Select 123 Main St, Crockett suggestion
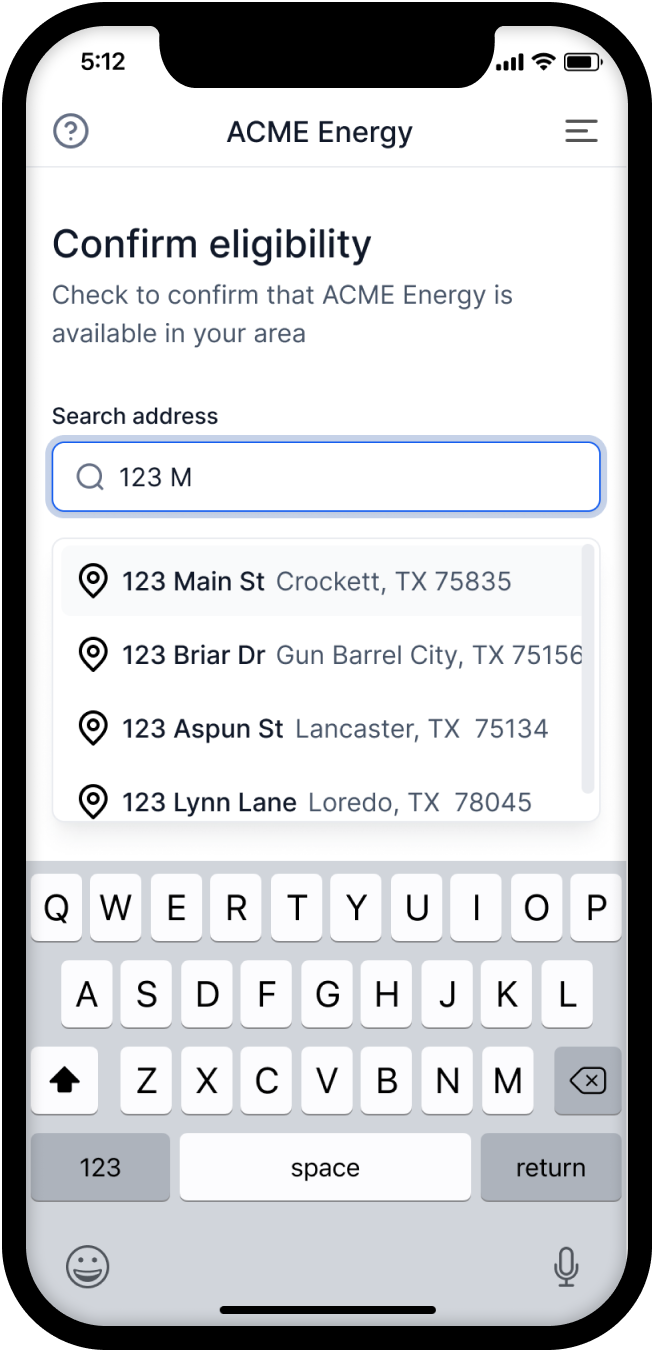Screen dimensions: 654x1352 [316, 581]
